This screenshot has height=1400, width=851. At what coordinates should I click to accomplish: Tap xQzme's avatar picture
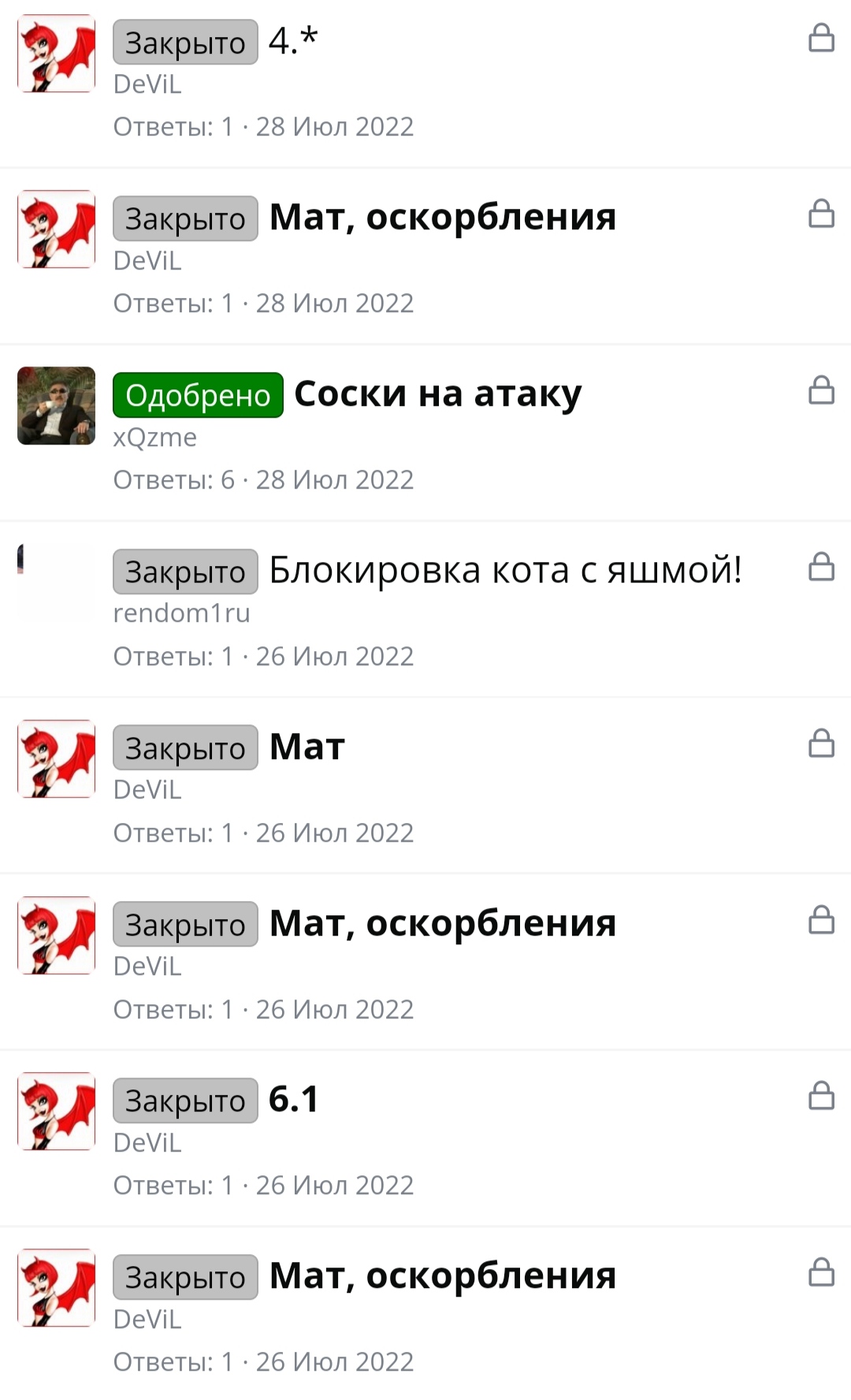point(57,406)
